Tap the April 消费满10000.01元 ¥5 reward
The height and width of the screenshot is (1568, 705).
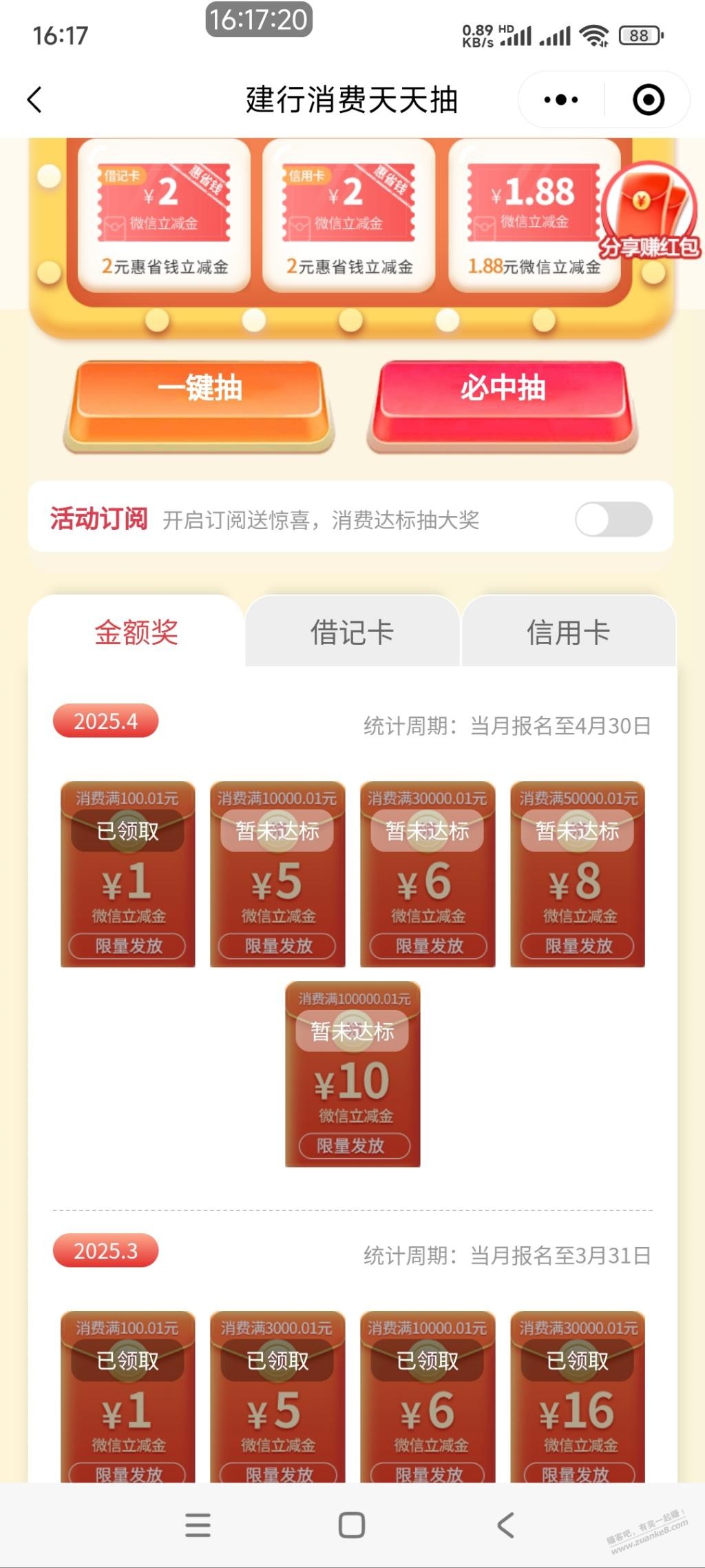pyautogui.click(x=277, y=875)
